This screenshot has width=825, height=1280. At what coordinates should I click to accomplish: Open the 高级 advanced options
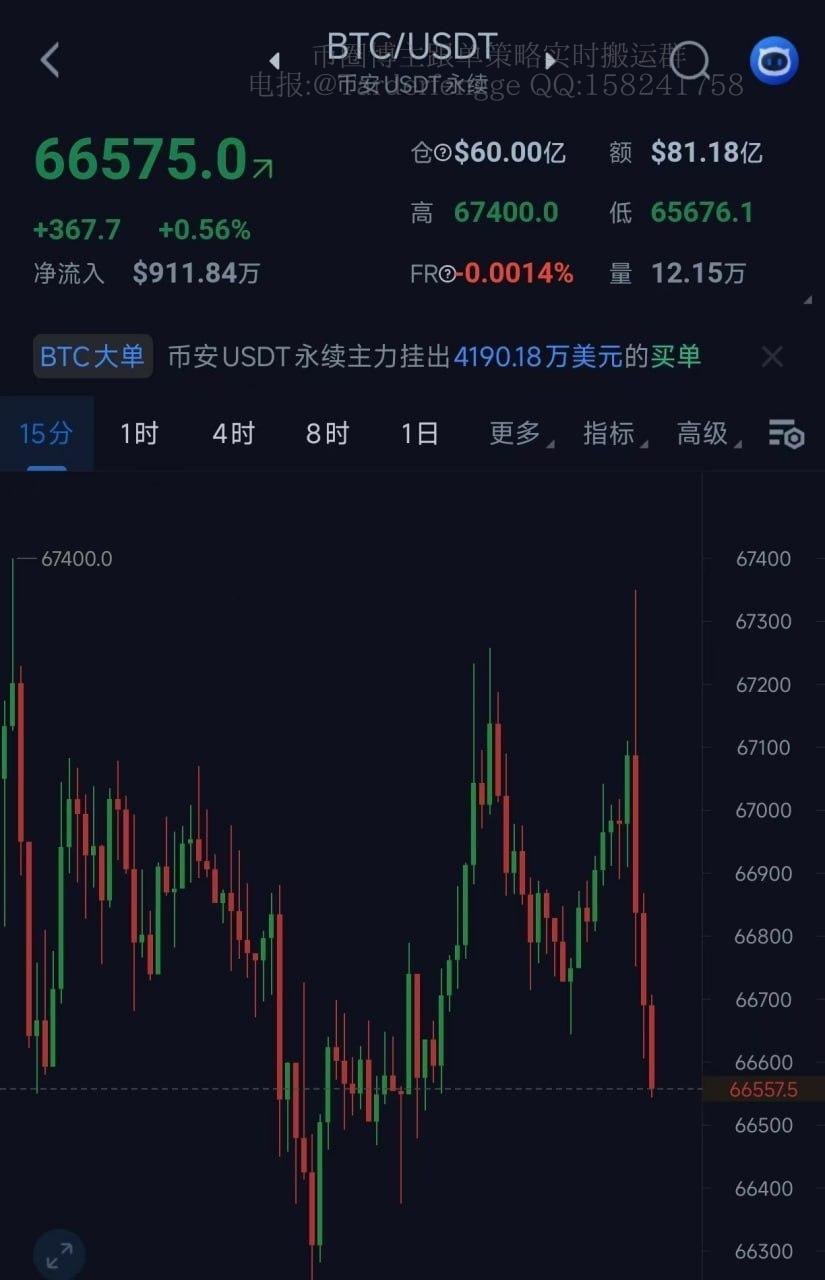click(x=704, y=433)
